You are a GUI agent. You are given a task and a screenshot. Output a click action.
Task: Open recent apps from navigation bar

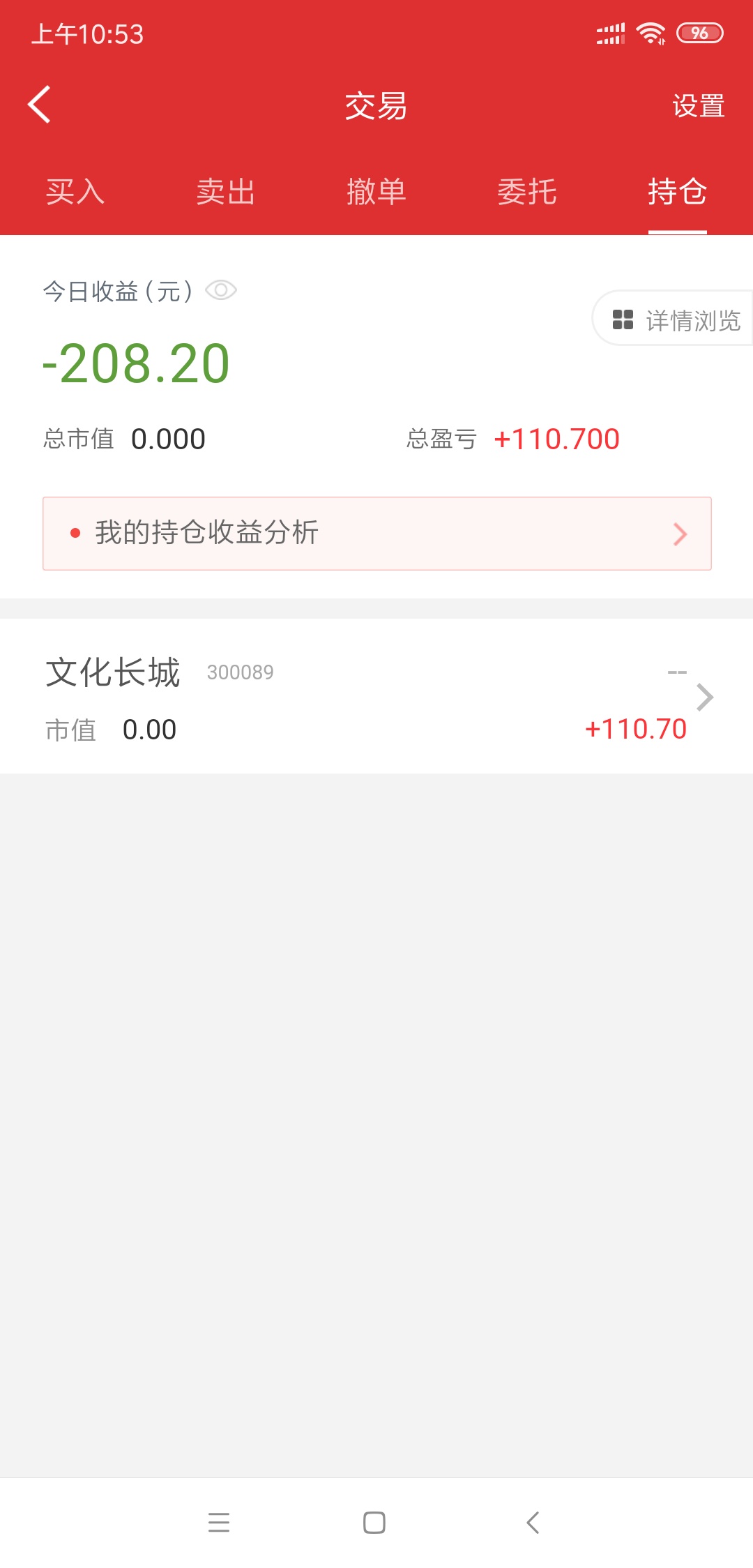pyautogui.click(x=219, y=1523)
